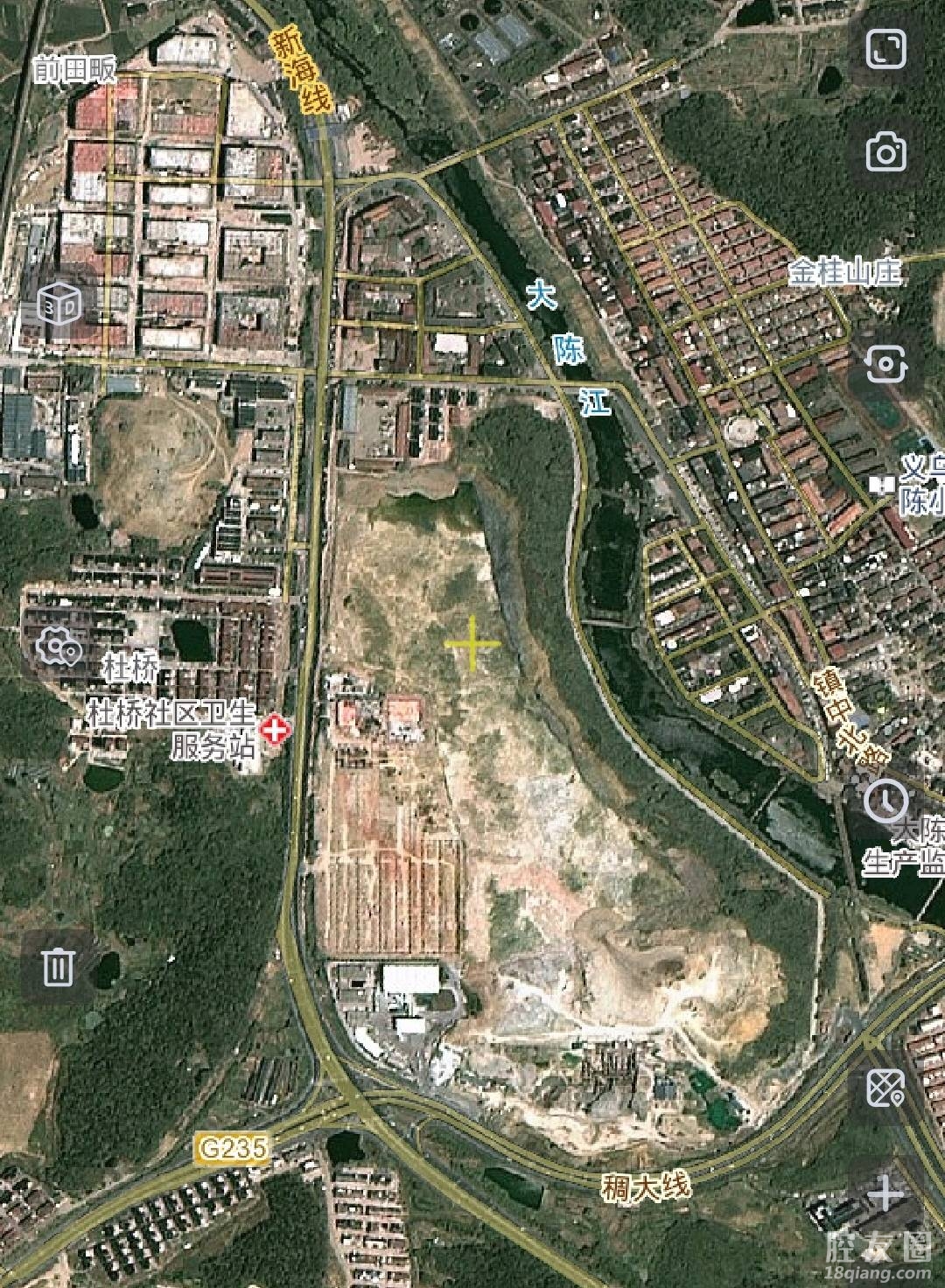Screen dimensions: 945x1288
Task: Open the location marker settings gear
Action: point(59,648)
